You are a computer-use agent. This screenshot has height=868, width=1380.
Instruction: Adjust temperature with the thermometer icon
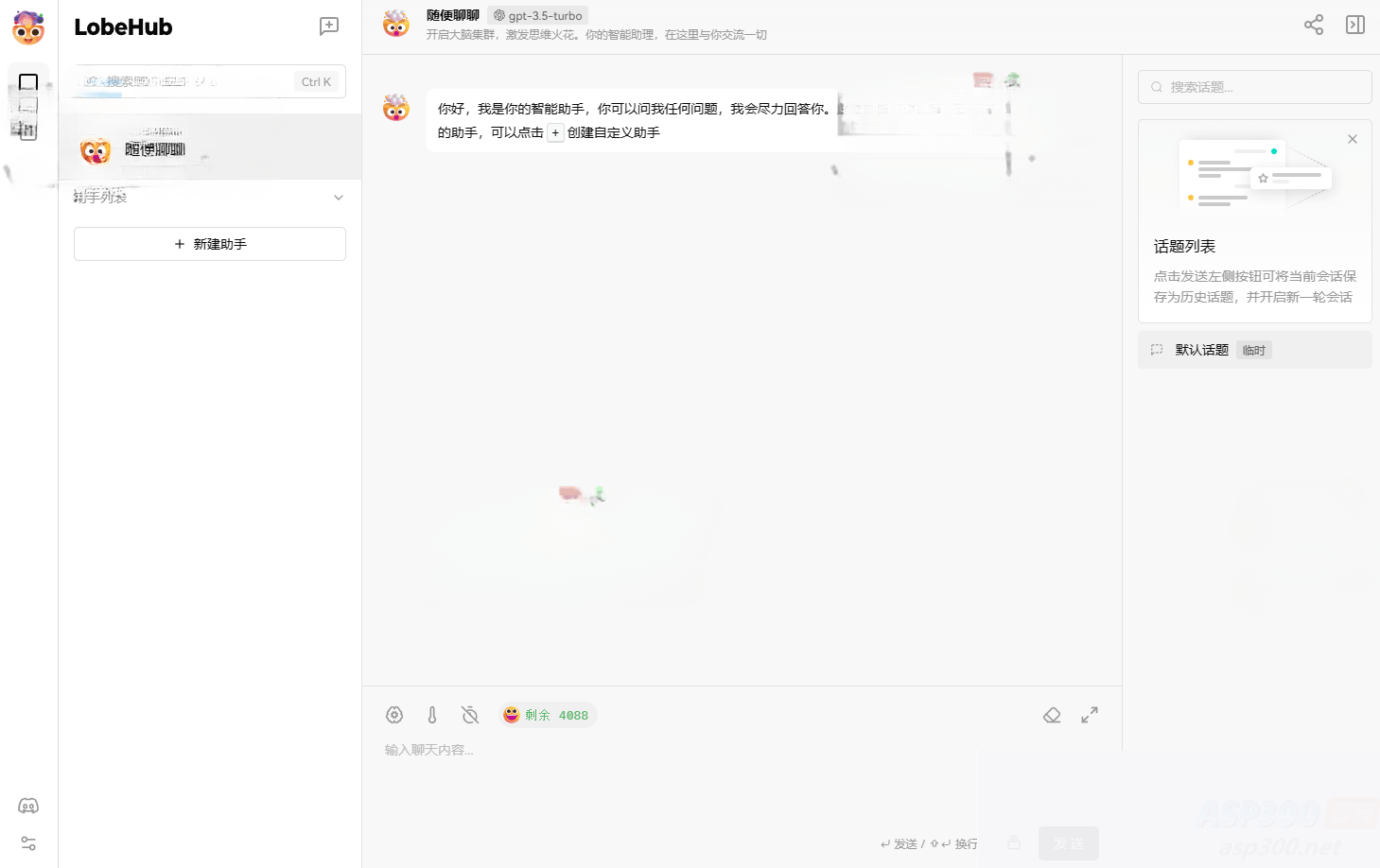pos(432,715)
